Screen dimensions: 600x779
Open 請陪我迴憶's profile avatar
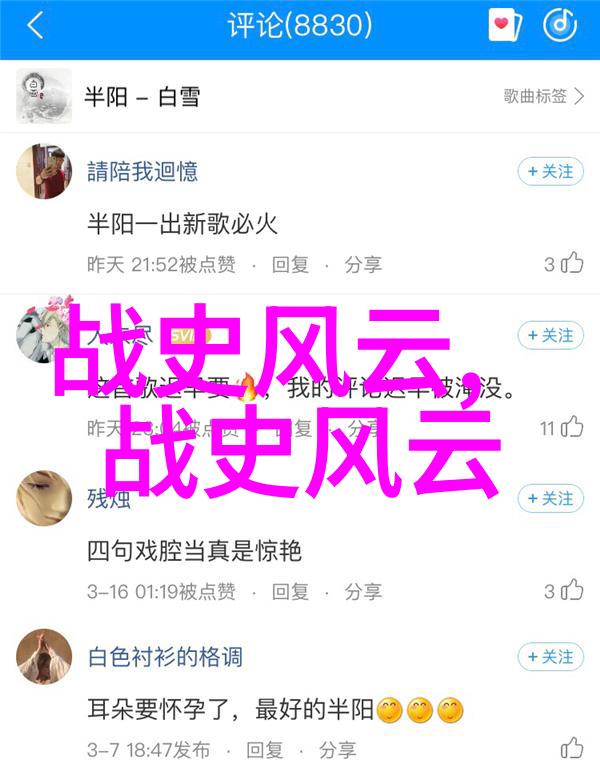43,172
